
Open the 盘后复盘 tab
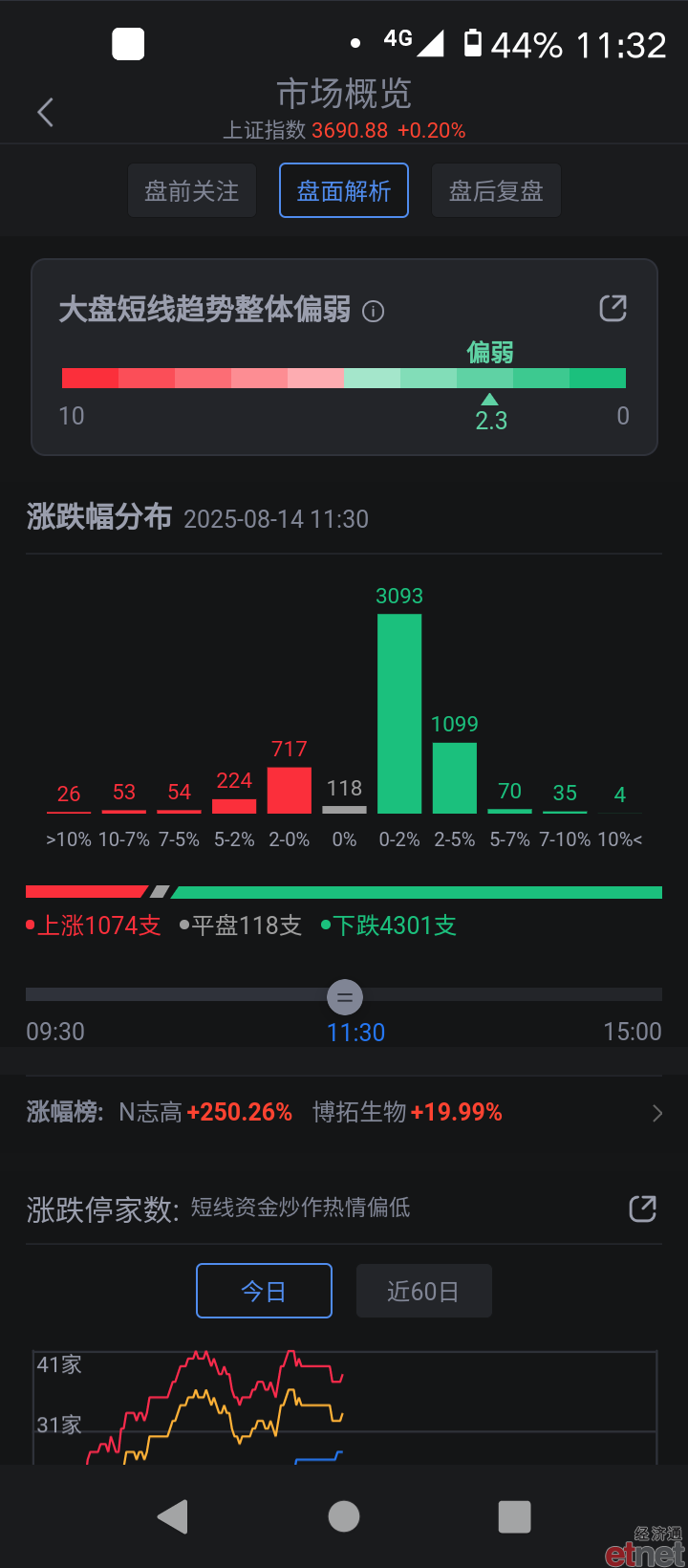point(496,191)
